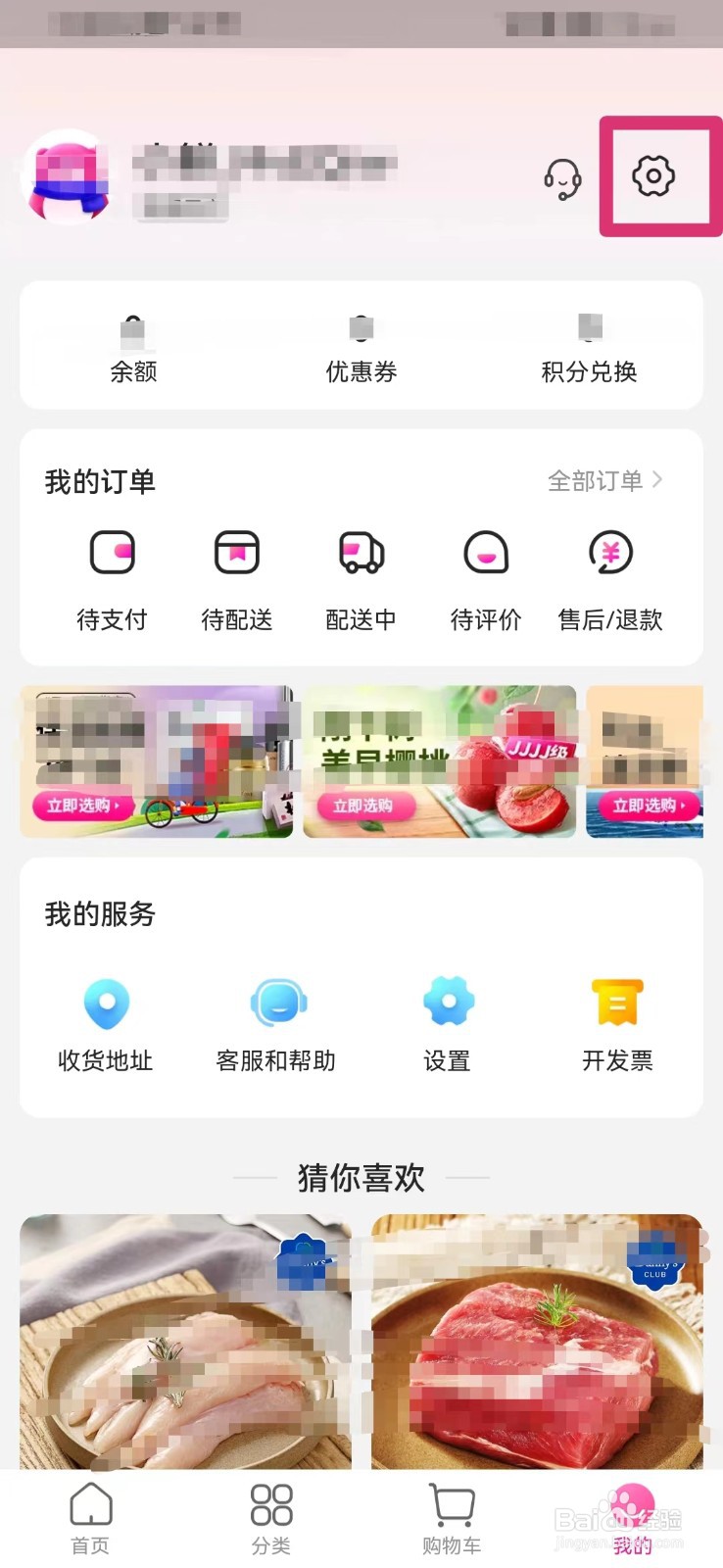Open 客服和帮助 support and help
Screen dimensions: 723x1568
(x=276, y=1024)
